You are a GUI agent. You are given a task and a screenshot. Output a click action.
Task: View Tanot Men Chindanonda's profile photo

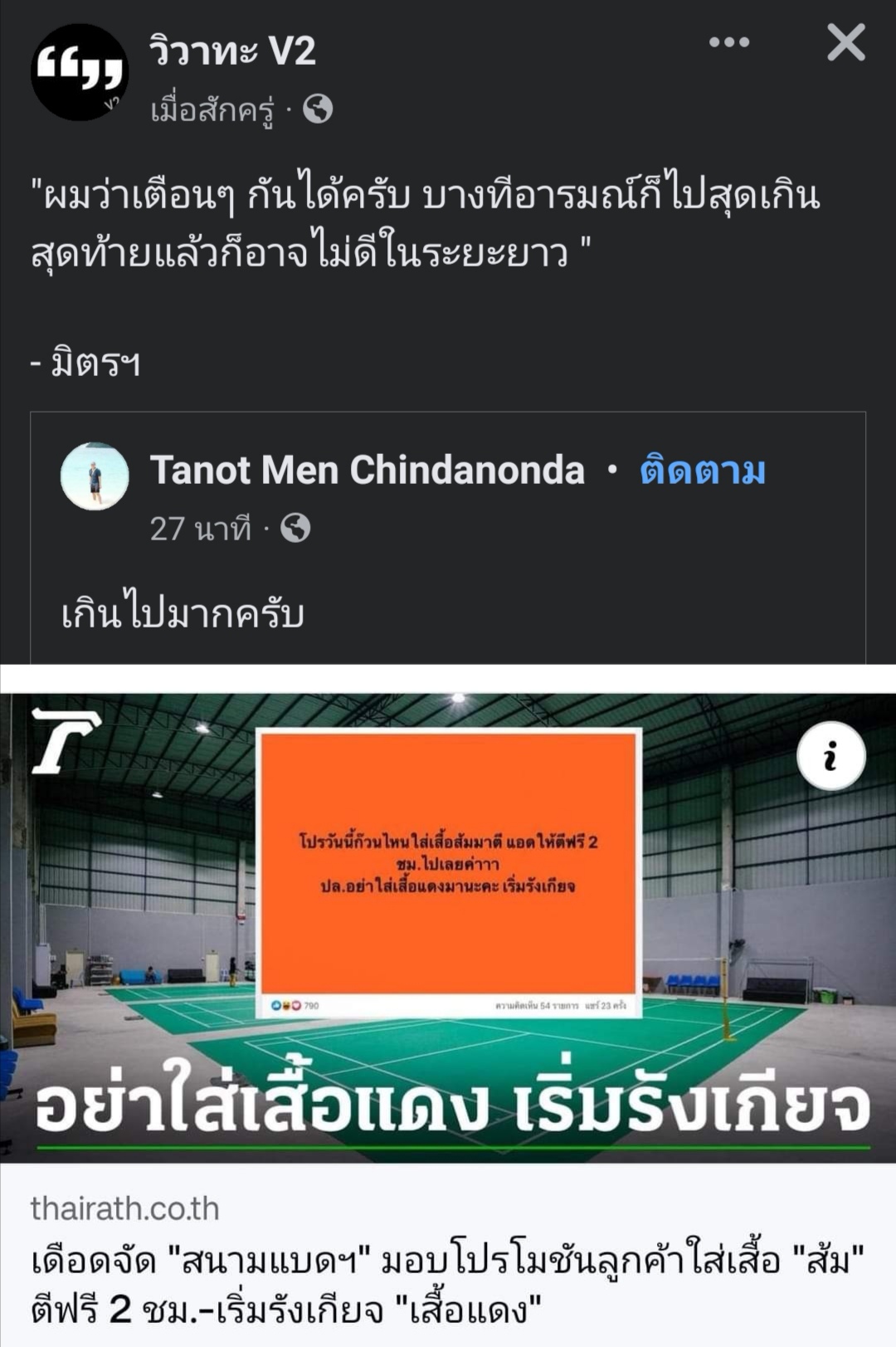95,476
